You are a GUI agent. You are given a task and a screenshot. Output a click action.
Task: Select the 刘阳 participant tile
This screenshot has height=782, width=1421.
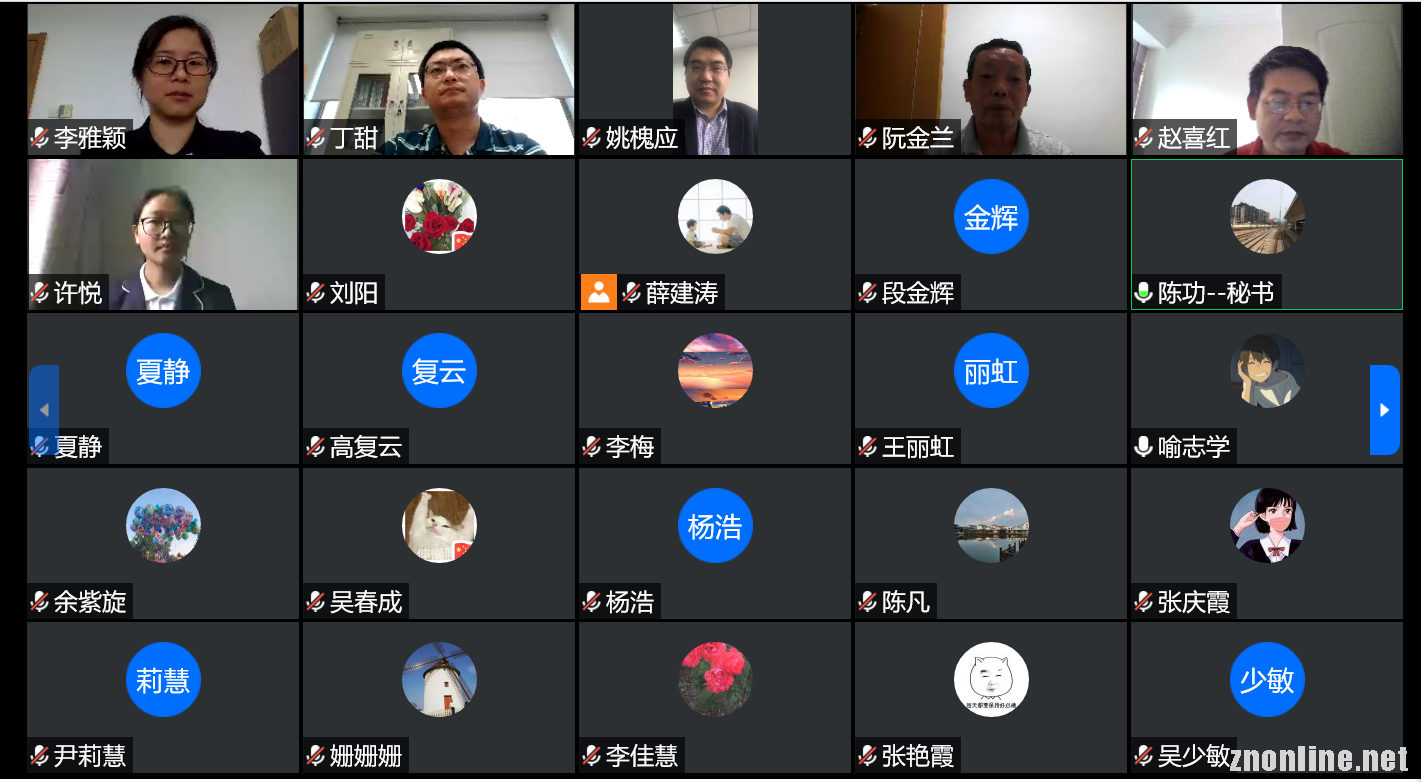(x=439, y=235)
